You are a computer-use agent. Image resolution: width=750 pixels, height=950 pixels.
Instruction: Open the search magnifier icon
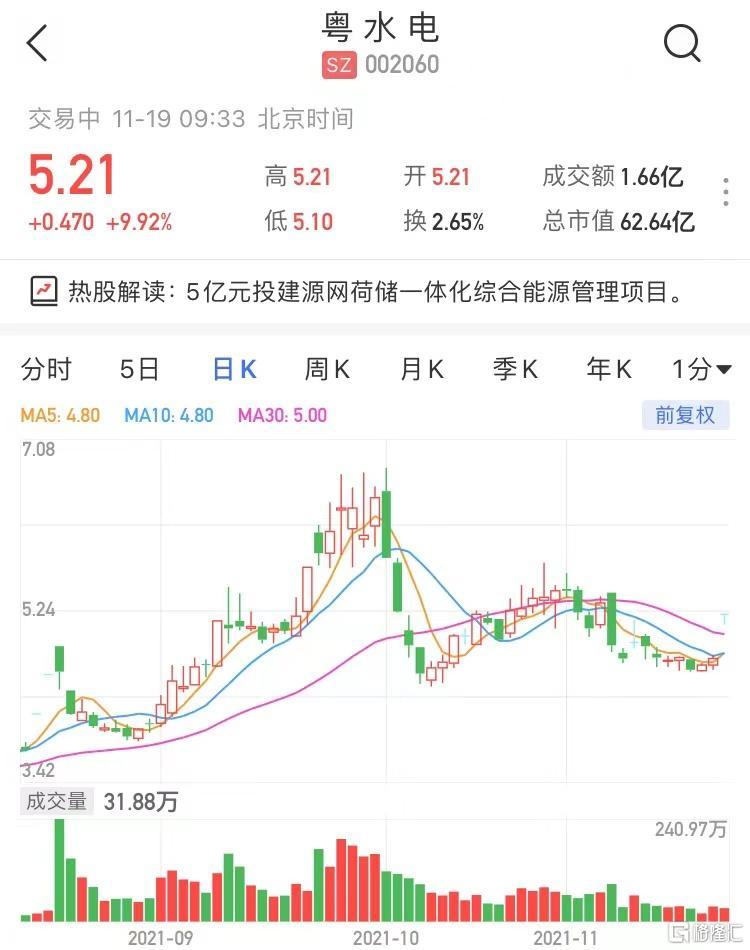(682, 43)
